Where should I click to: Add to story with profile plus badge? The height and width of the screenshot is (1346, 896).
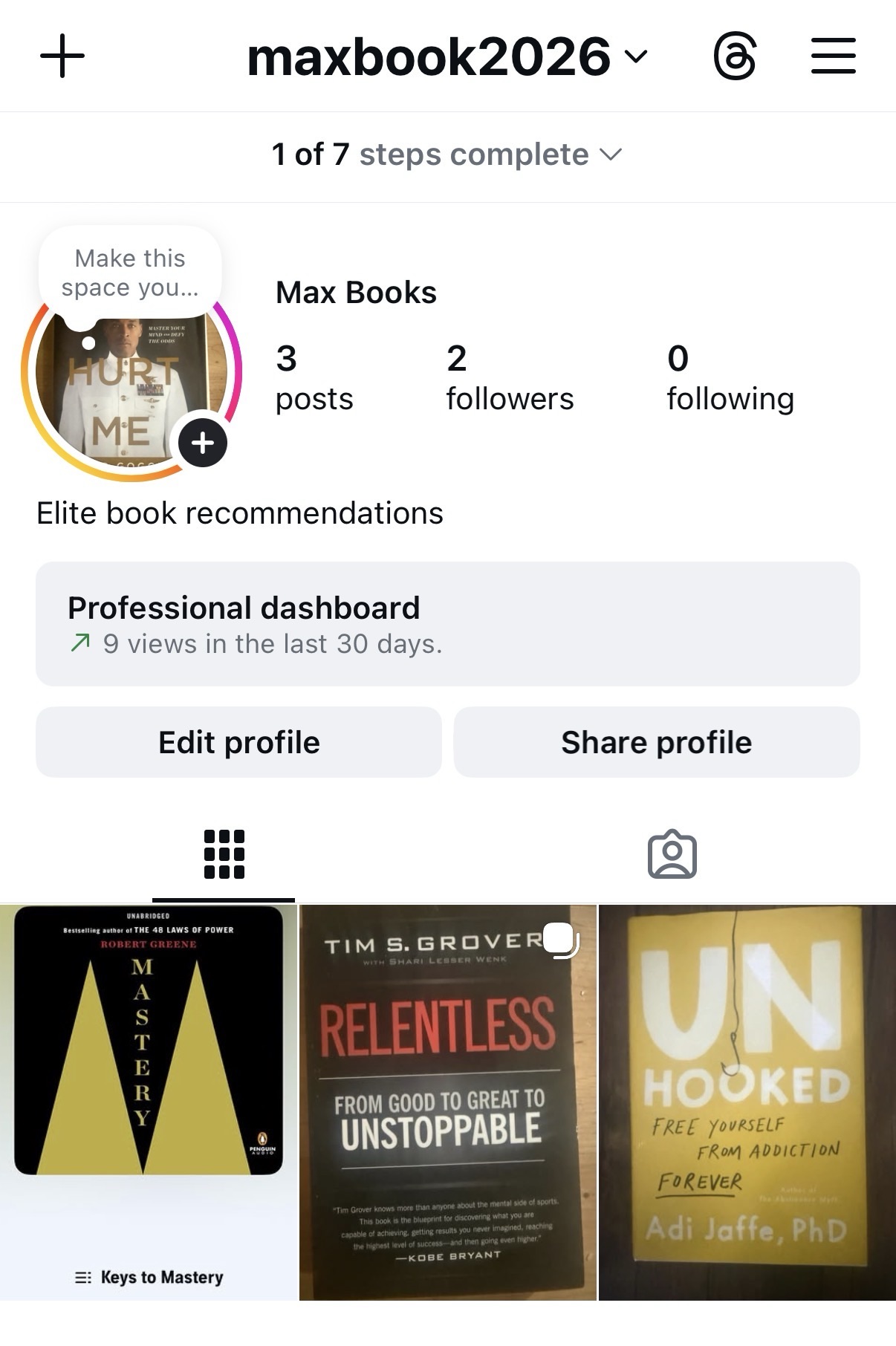[x=203, y=443]
